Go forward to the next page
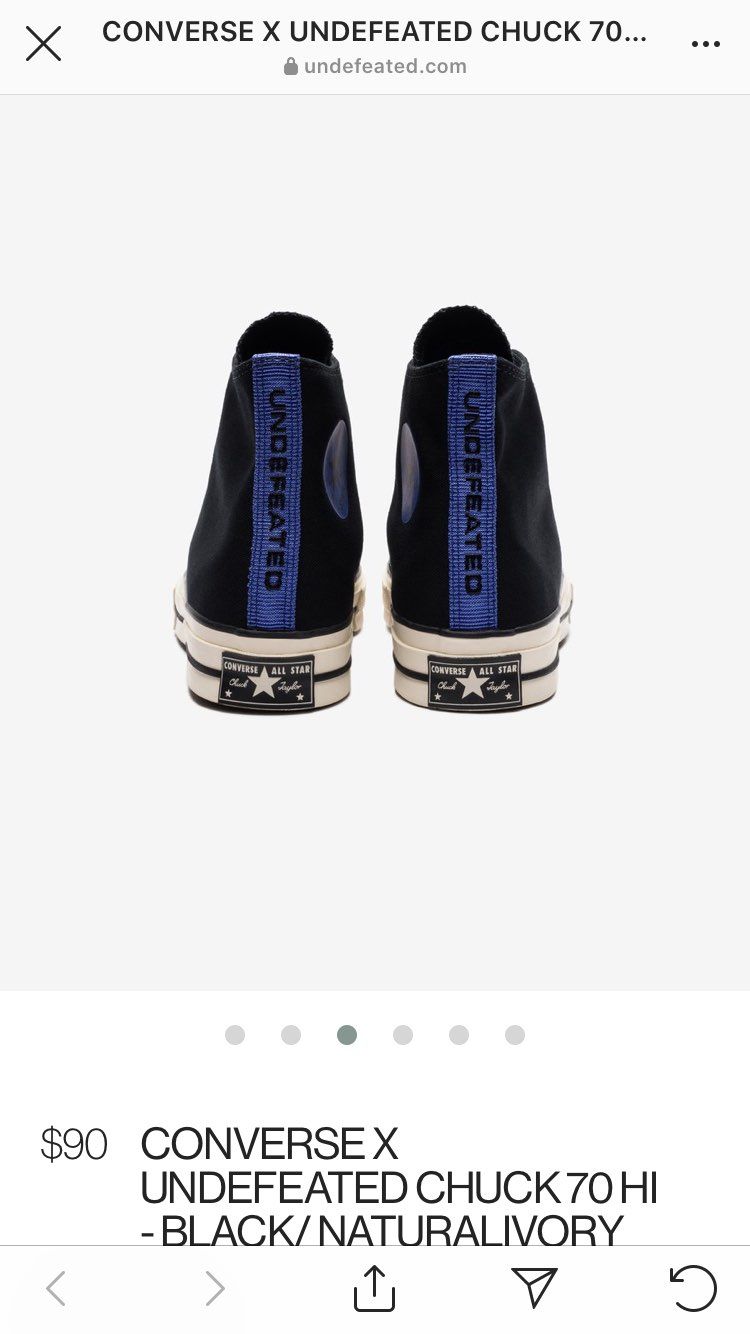Image resolution: width=750 pixels, height=1334 pixels. click(x=215, y=1288)
